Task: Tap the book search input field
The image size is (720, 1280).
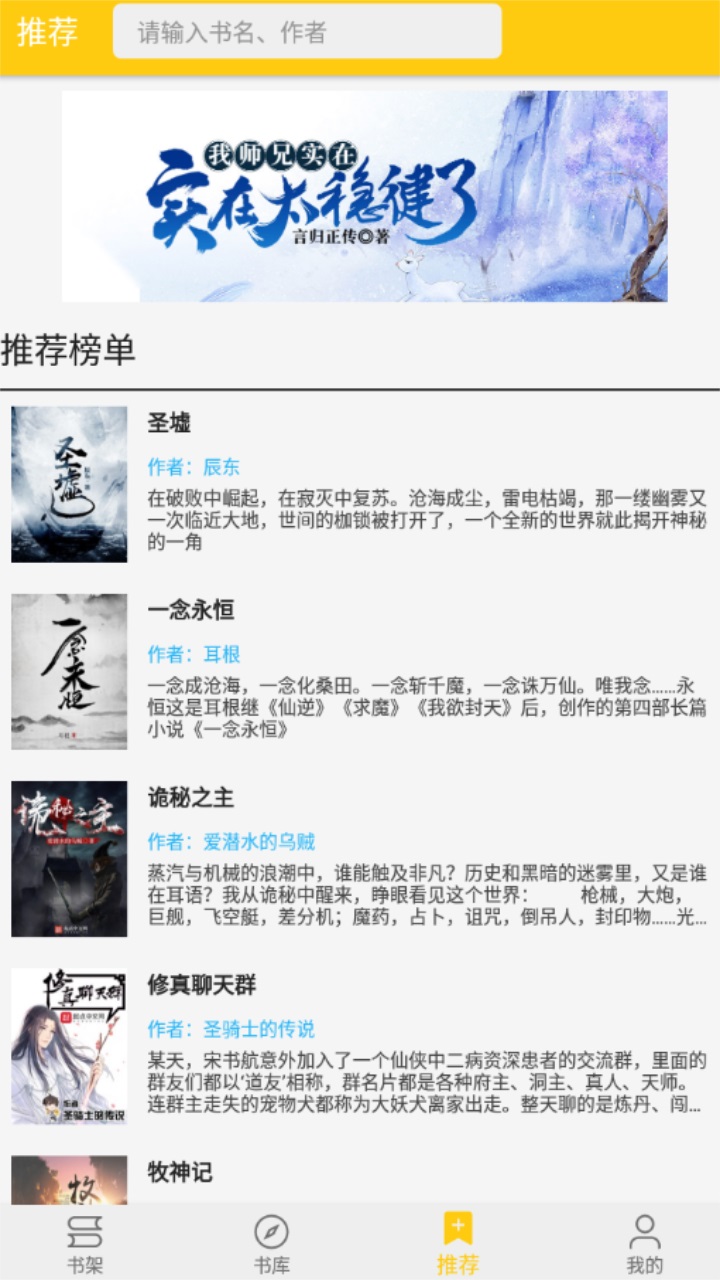Action: tap(310, 31)
